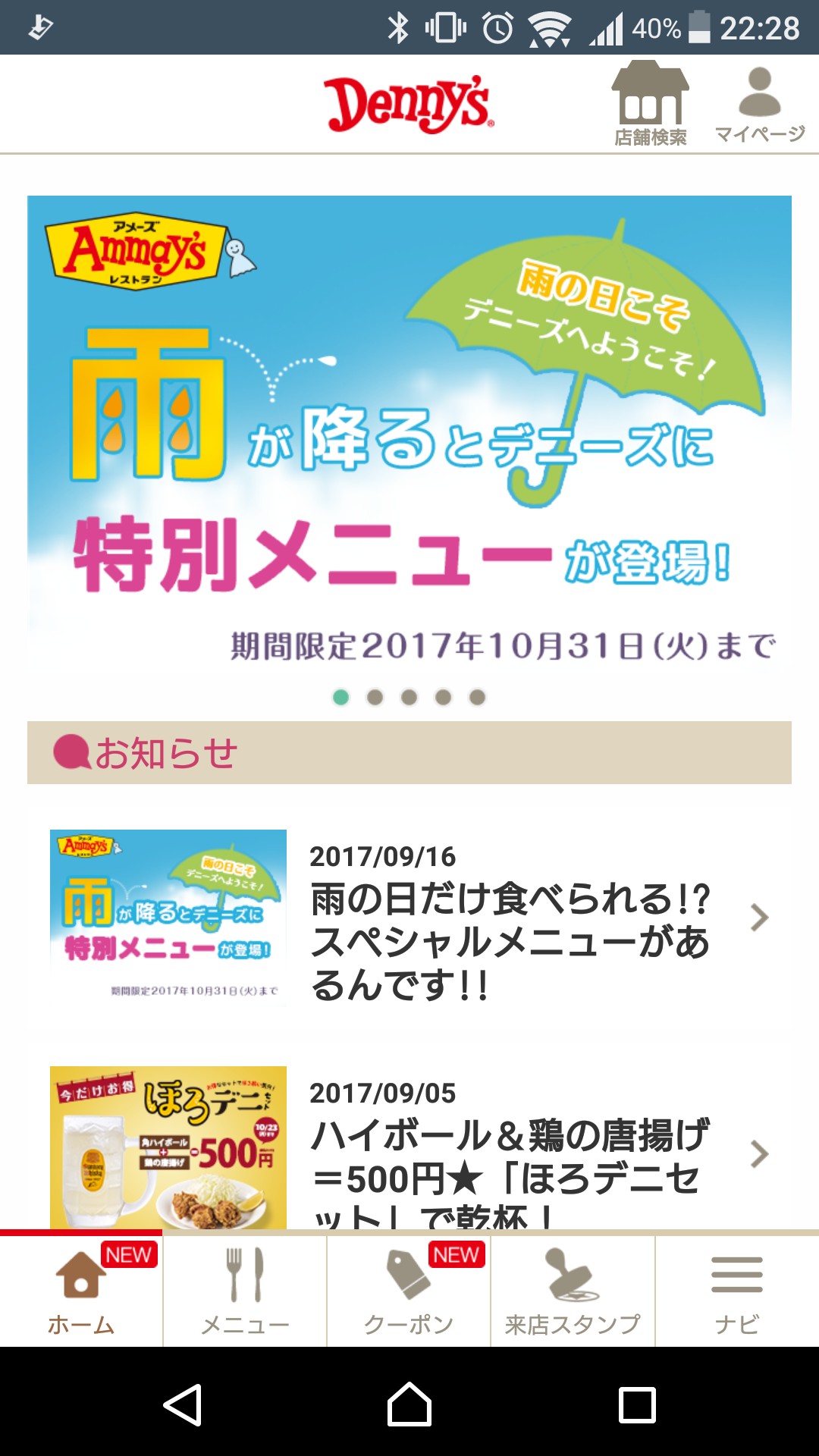This screenshot has height=1456, width=819.
Task: Switch to the クーポン tab
Action: pos(409,1290)
